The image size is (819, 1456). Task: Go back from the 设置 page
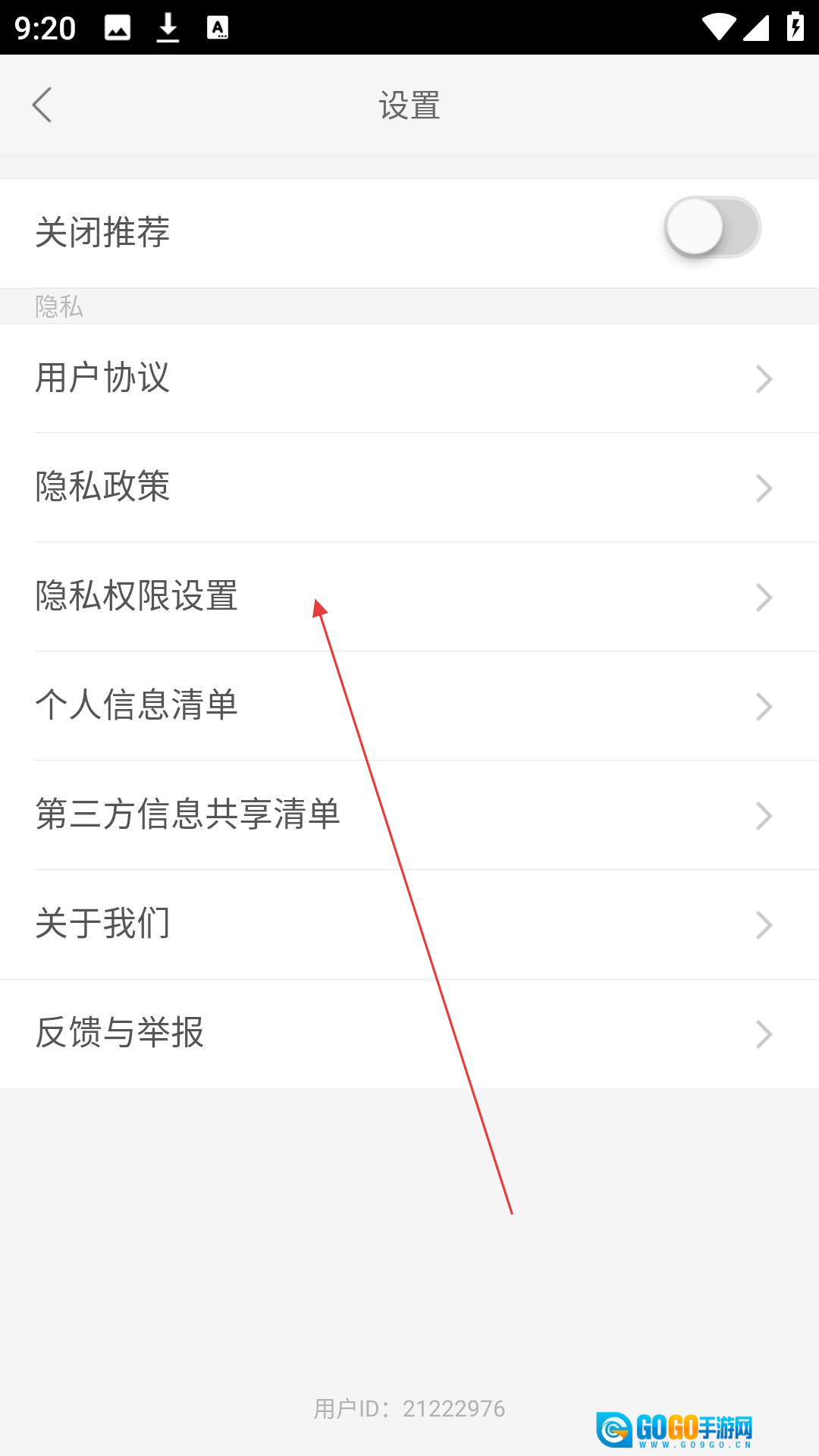42,105
